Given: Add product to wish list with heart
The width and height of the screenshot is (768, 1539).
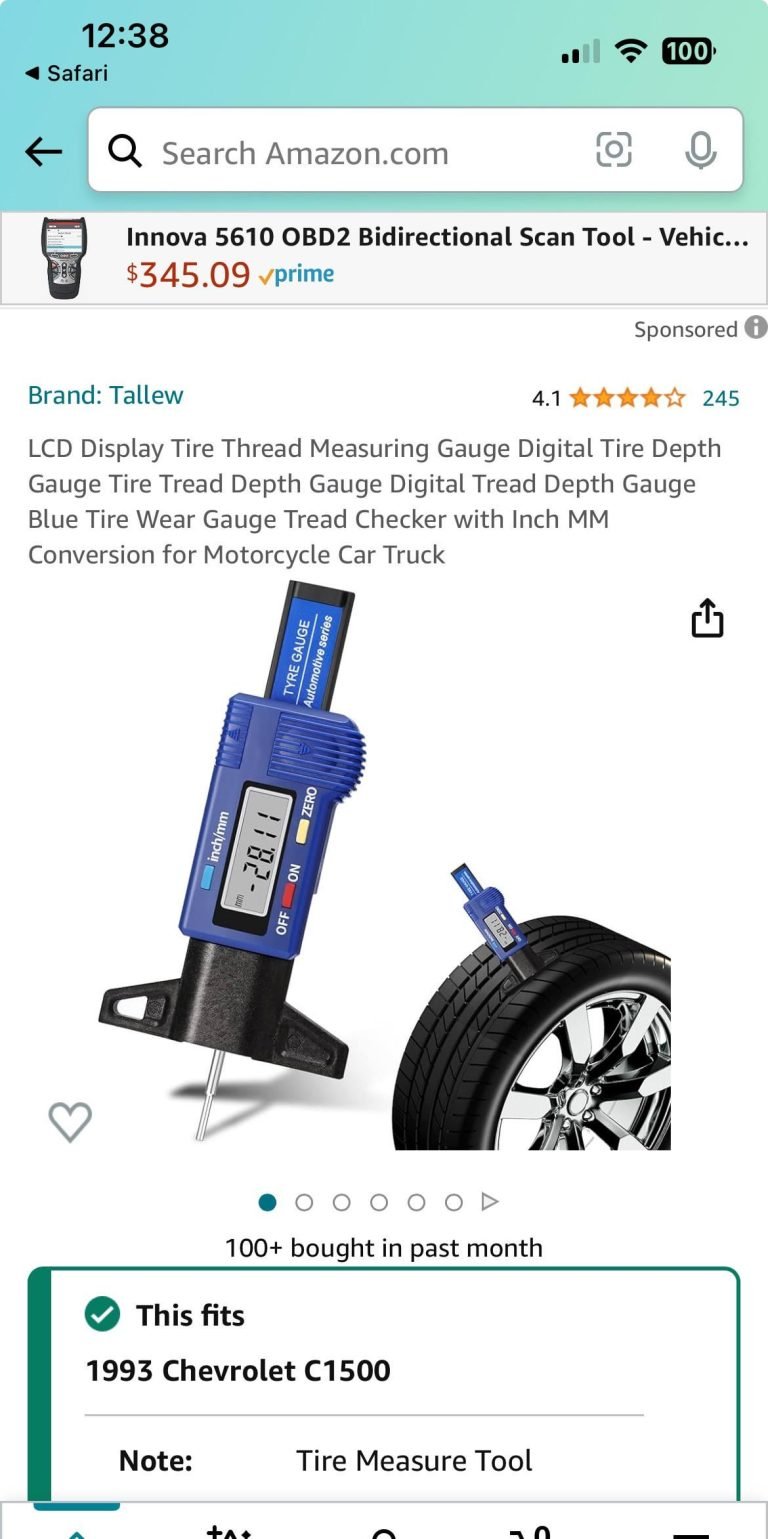Looking at the screenshot, I should point(70,1122).
